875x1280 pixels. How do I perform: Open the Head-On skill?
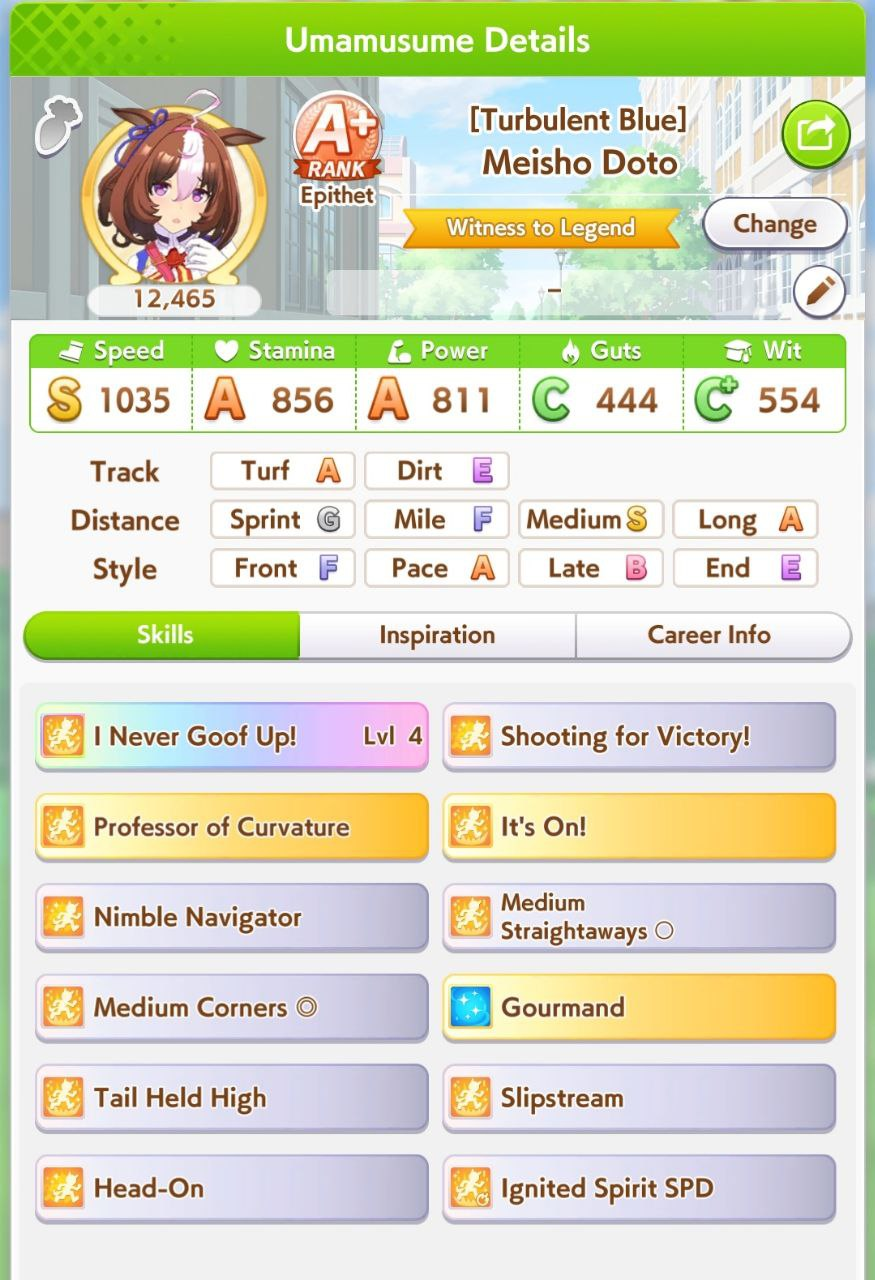pos(231,1188)
